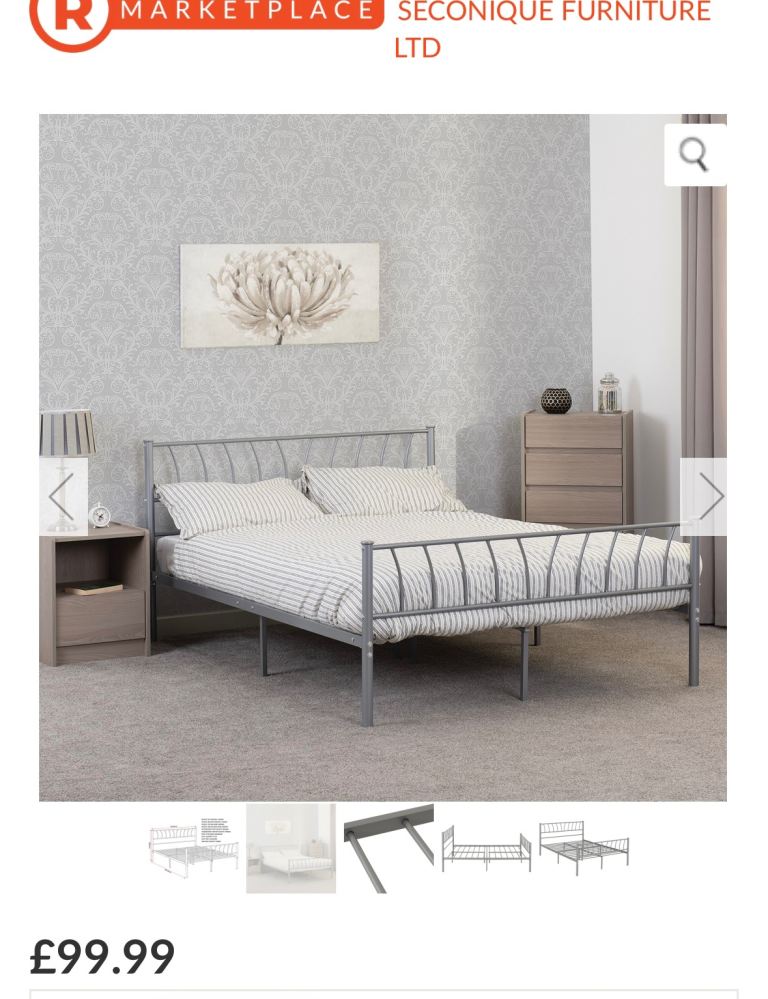This screenshot has height=999, width=768.
Task: Select the bedroom scene thumbnail
Action: tap(291, 849)
